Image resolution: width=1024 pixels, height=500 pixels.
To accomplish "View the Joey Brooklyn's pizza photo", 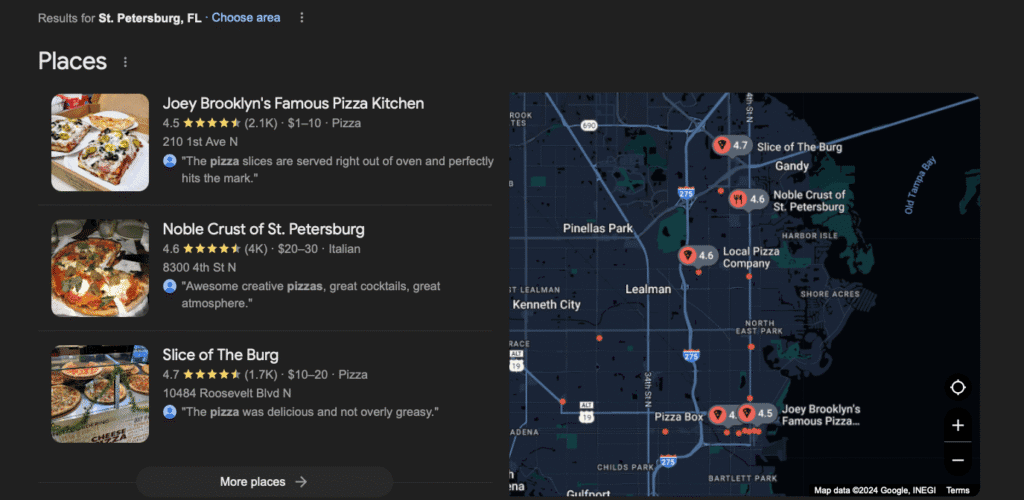I will [x=100, y=142].
